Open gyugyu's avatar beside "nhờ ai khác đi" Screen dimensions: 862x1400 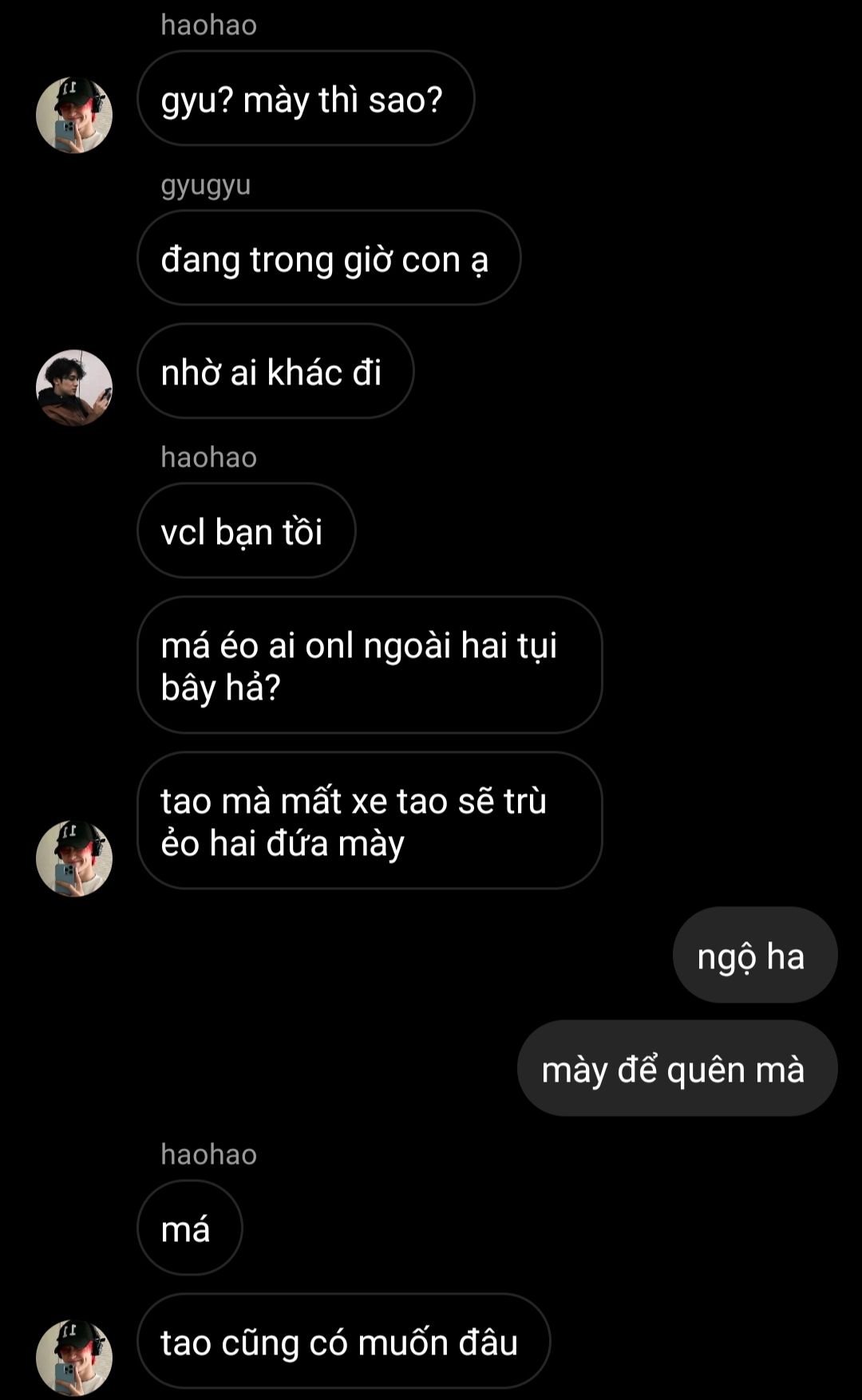[74, 388]
